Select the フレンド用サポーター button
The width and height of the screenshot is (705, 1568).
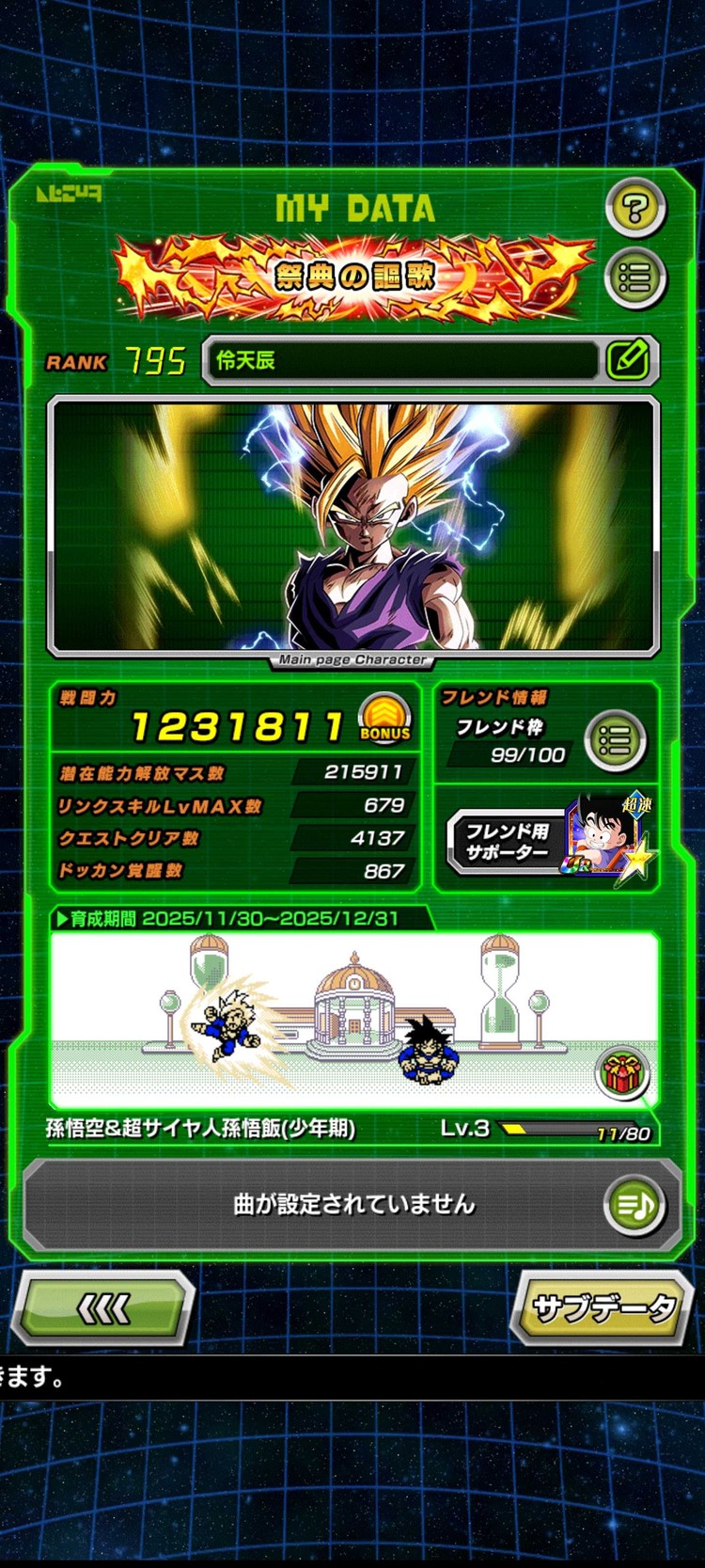(509, 842)
